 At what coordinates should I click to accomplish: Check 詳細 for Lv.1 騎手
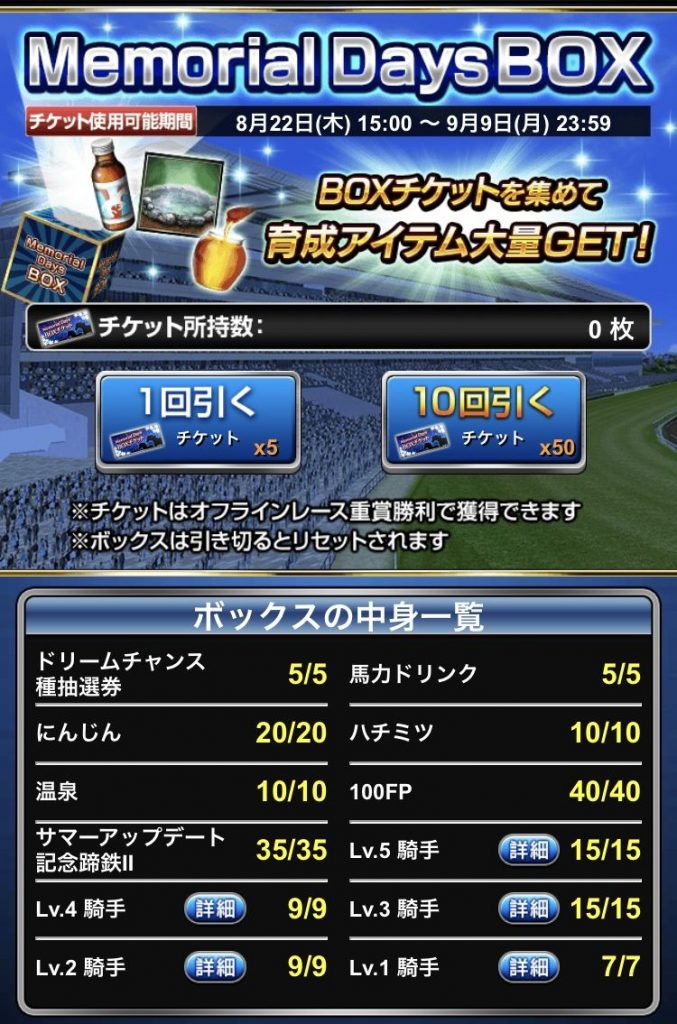[528, 967]
